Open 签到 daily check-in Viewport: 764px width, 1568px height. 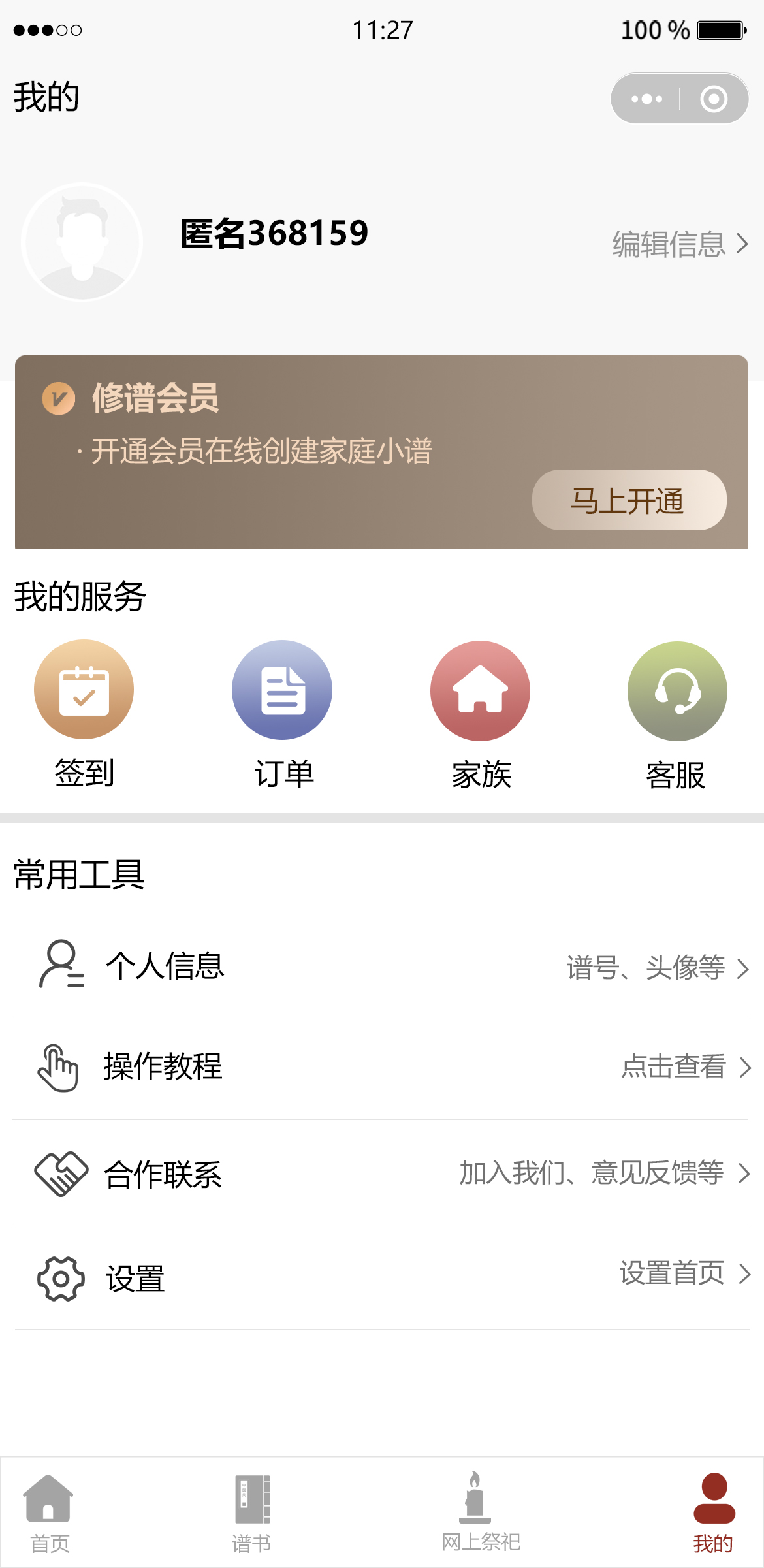pos(84,690)
